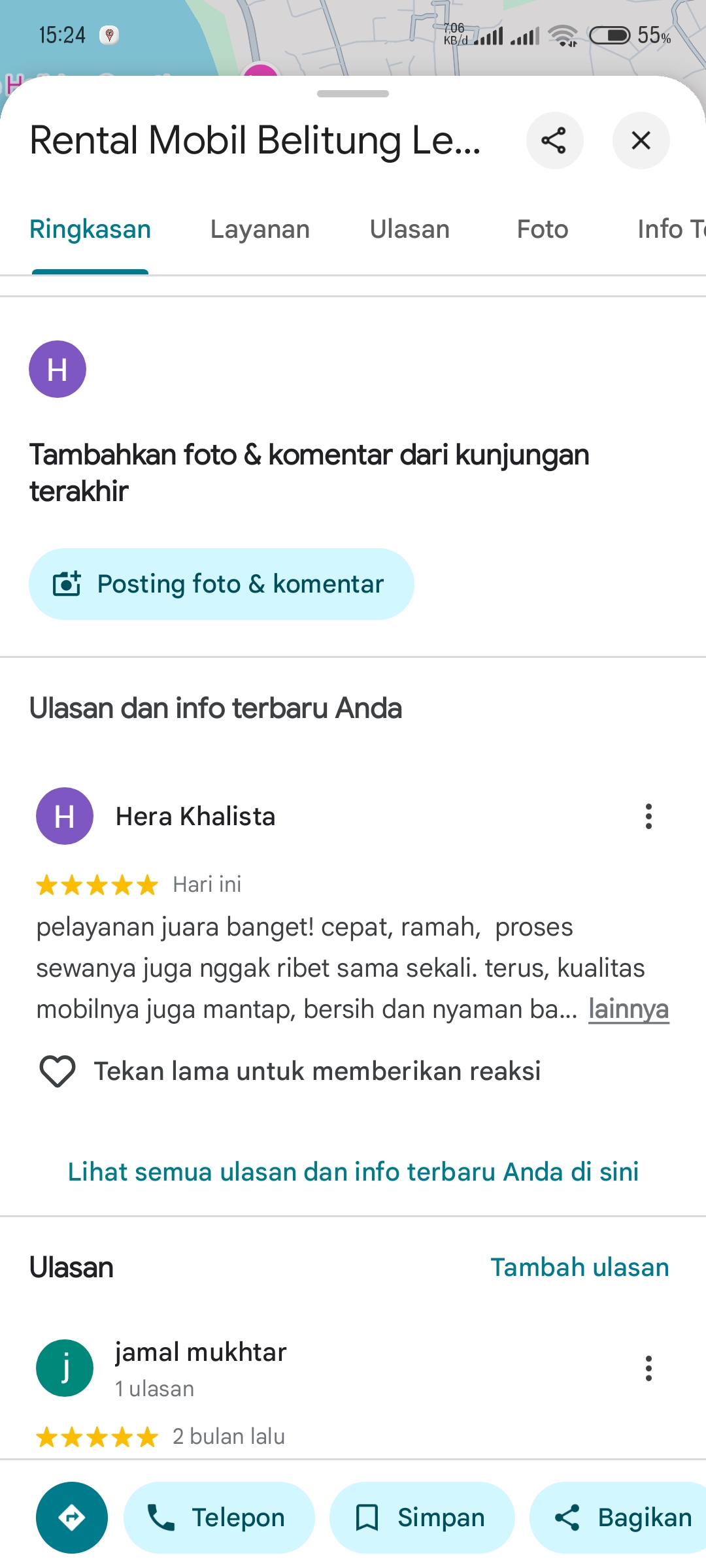Share this place from the header icon
706x1568 pixels.
[554, 140]
